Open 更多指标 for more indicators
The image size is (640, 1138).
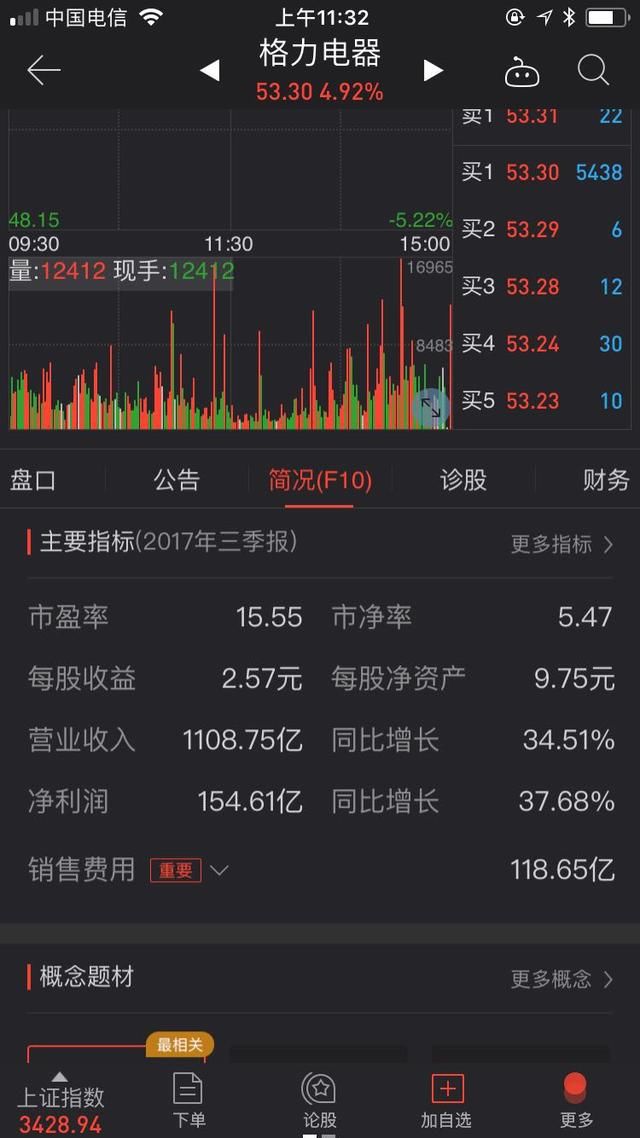[562, 544]
